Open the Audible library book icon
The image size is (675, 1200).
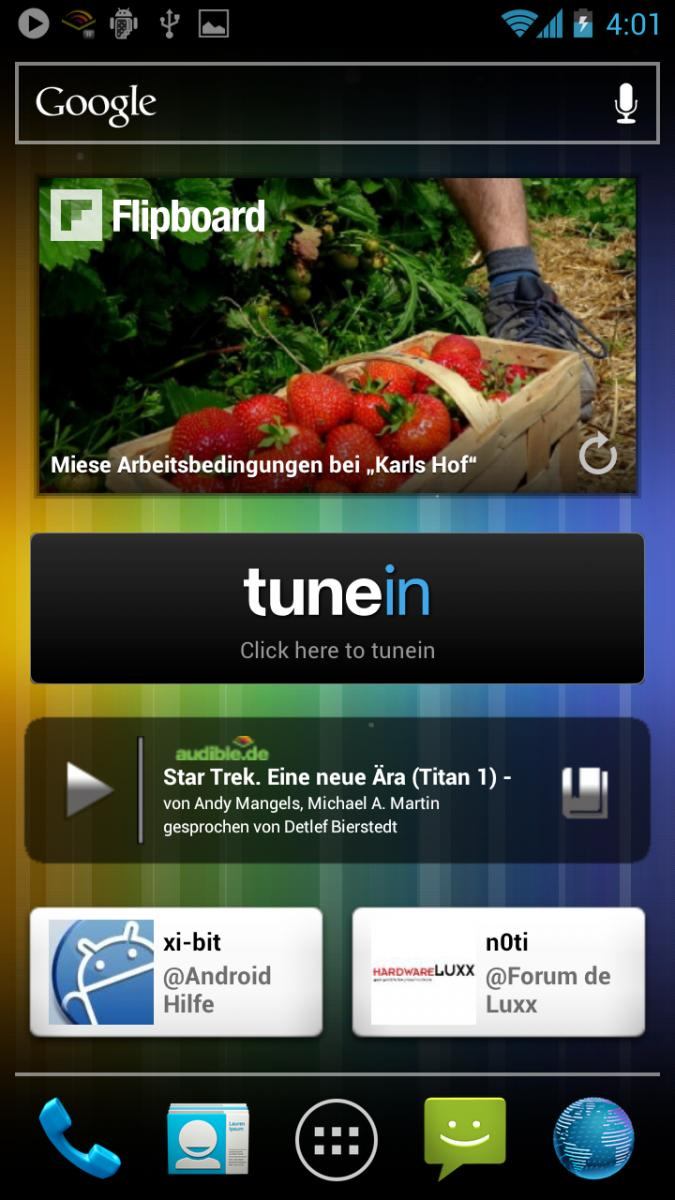585,792
